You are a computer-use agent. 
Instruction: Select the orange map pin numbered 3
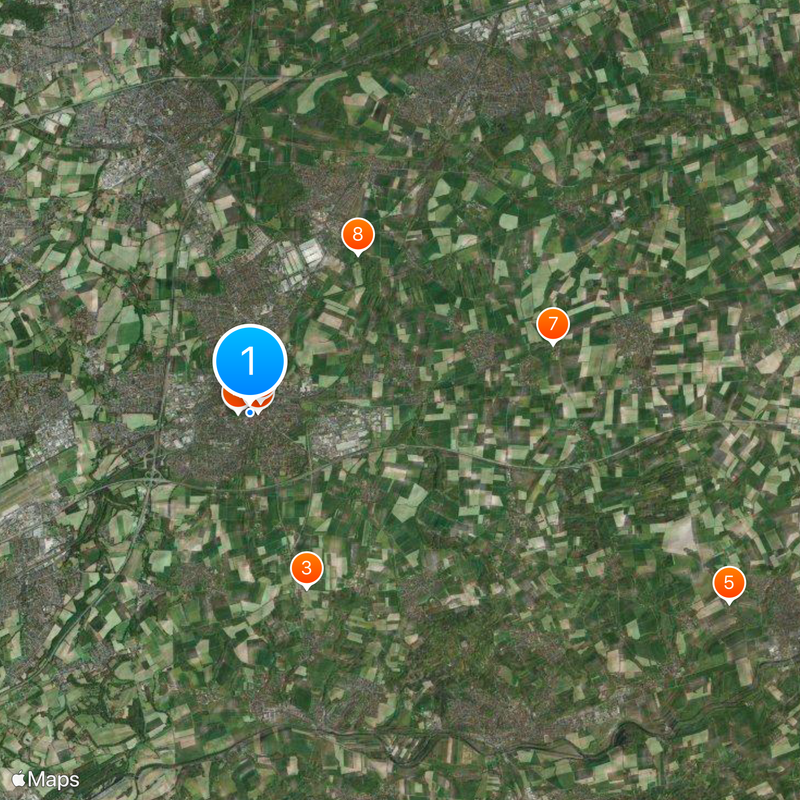tap(306, 569)
